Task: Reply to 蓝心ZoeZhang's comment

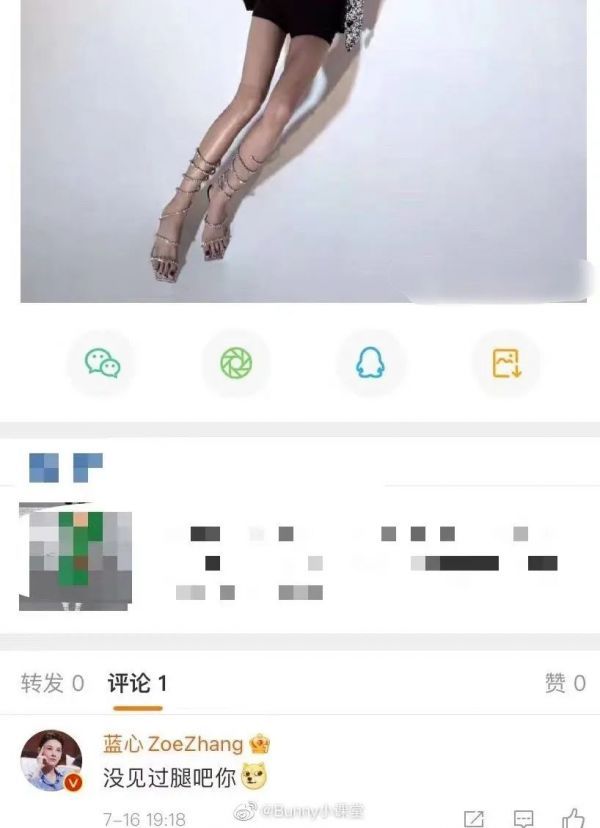Action: (524, 819)
